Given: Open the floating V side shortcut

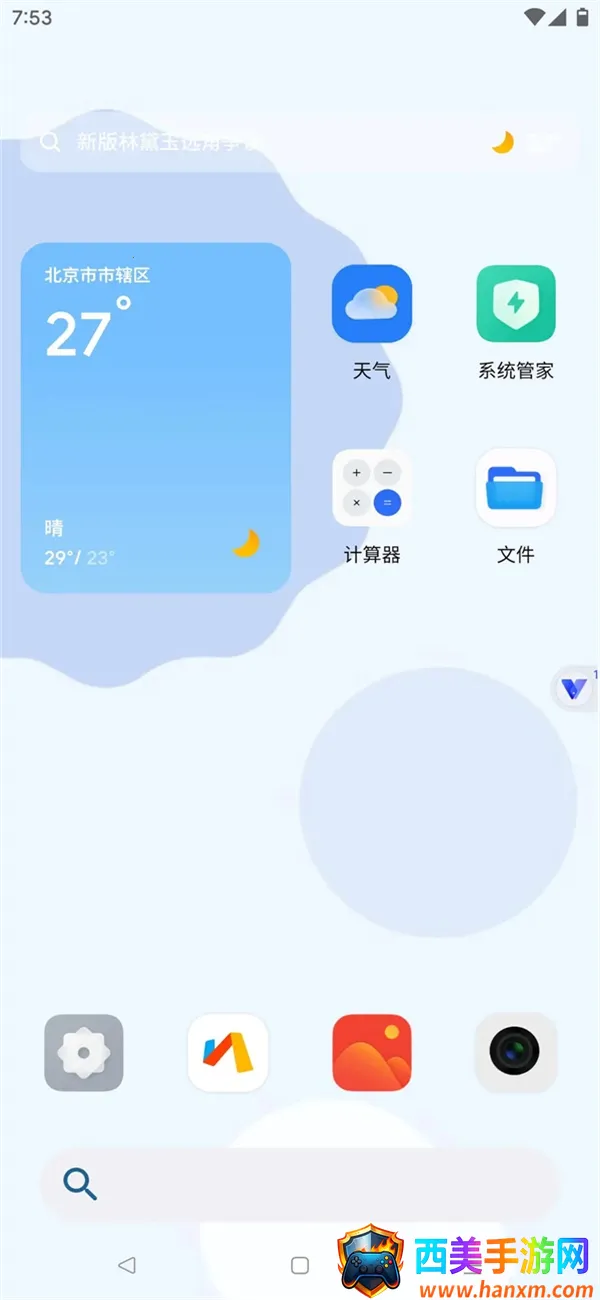Looking at the screenshot, I should (574, 689).
